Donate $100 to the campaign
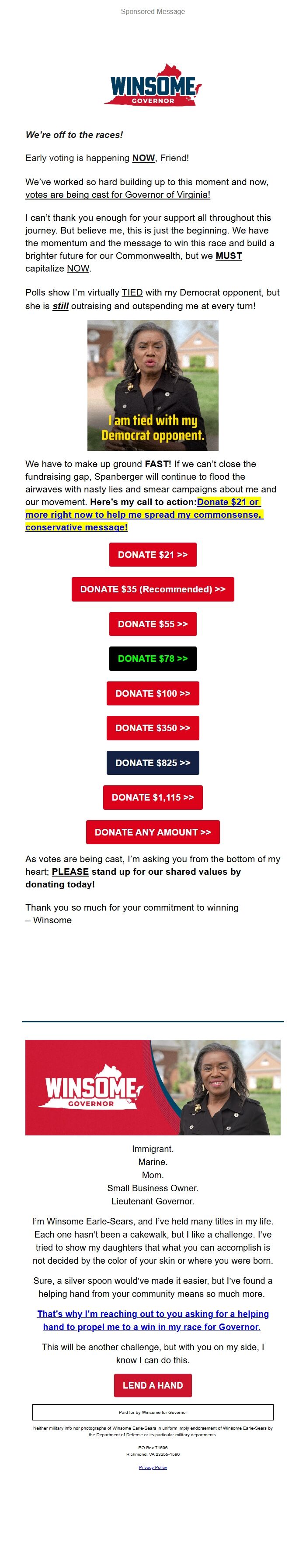306x1568 pixels. (x=153, y=693)
